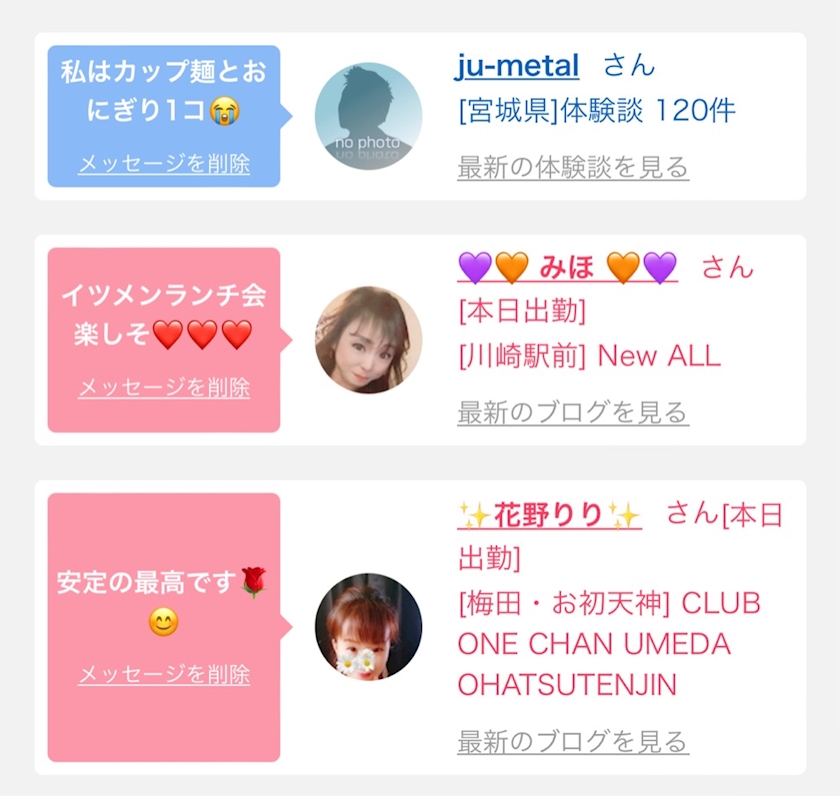Open 花野りり's profile name link
The width and height of the screenshot is (840, 796).
[549, 515]
